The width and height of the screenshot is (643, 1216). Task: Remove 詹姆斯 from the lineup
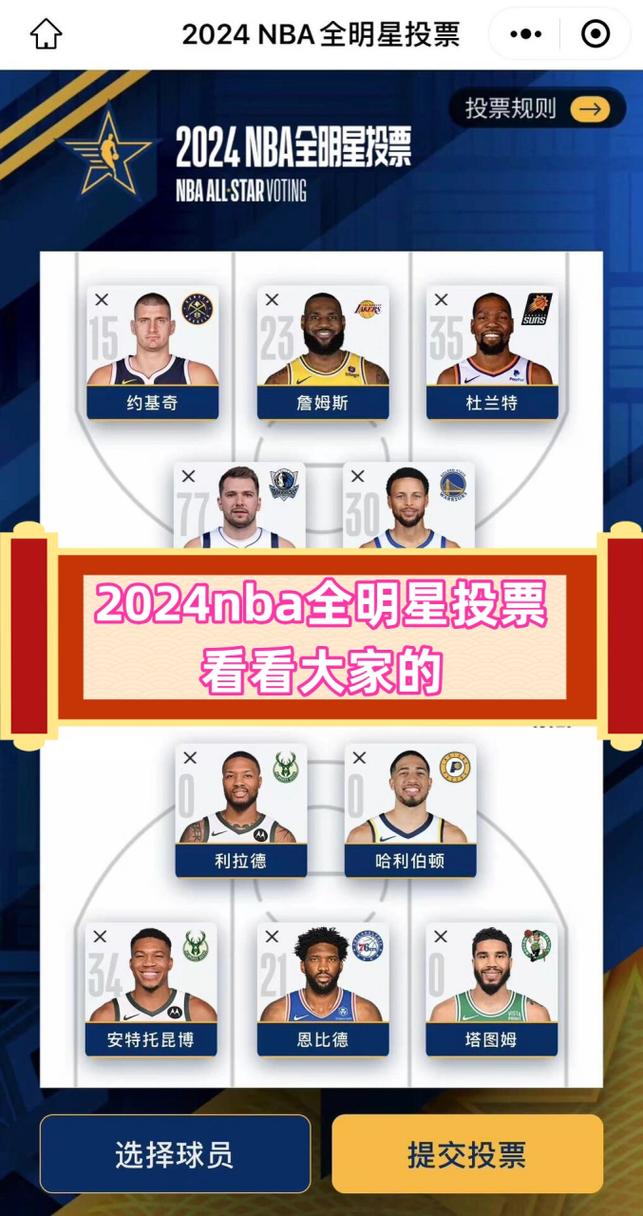tap(272, 300)
